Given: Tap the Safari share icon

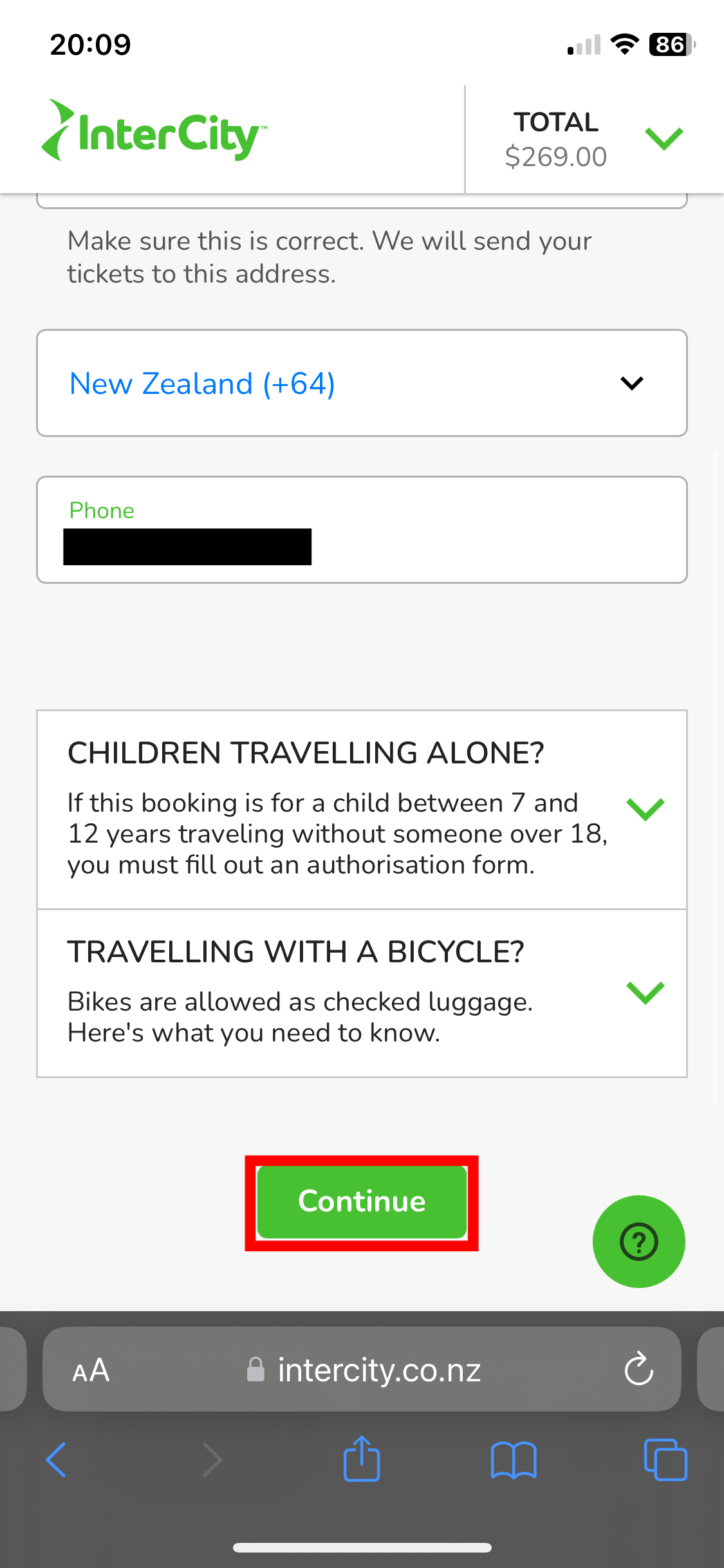Looking at the screenshot, I should [x=362, y=1460].
